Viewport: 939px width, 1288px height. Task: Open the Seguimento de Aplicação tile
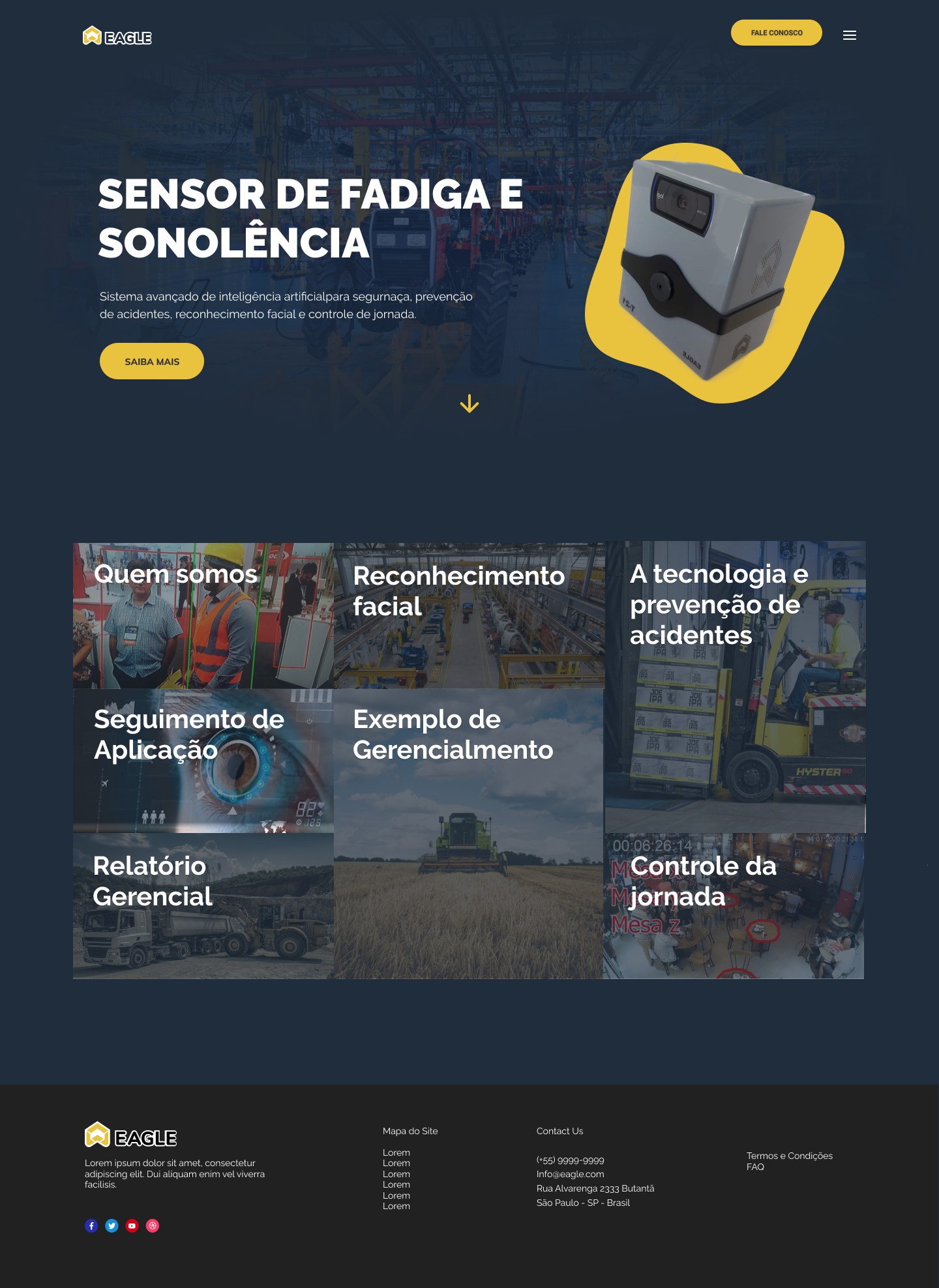tap(203, 761)
